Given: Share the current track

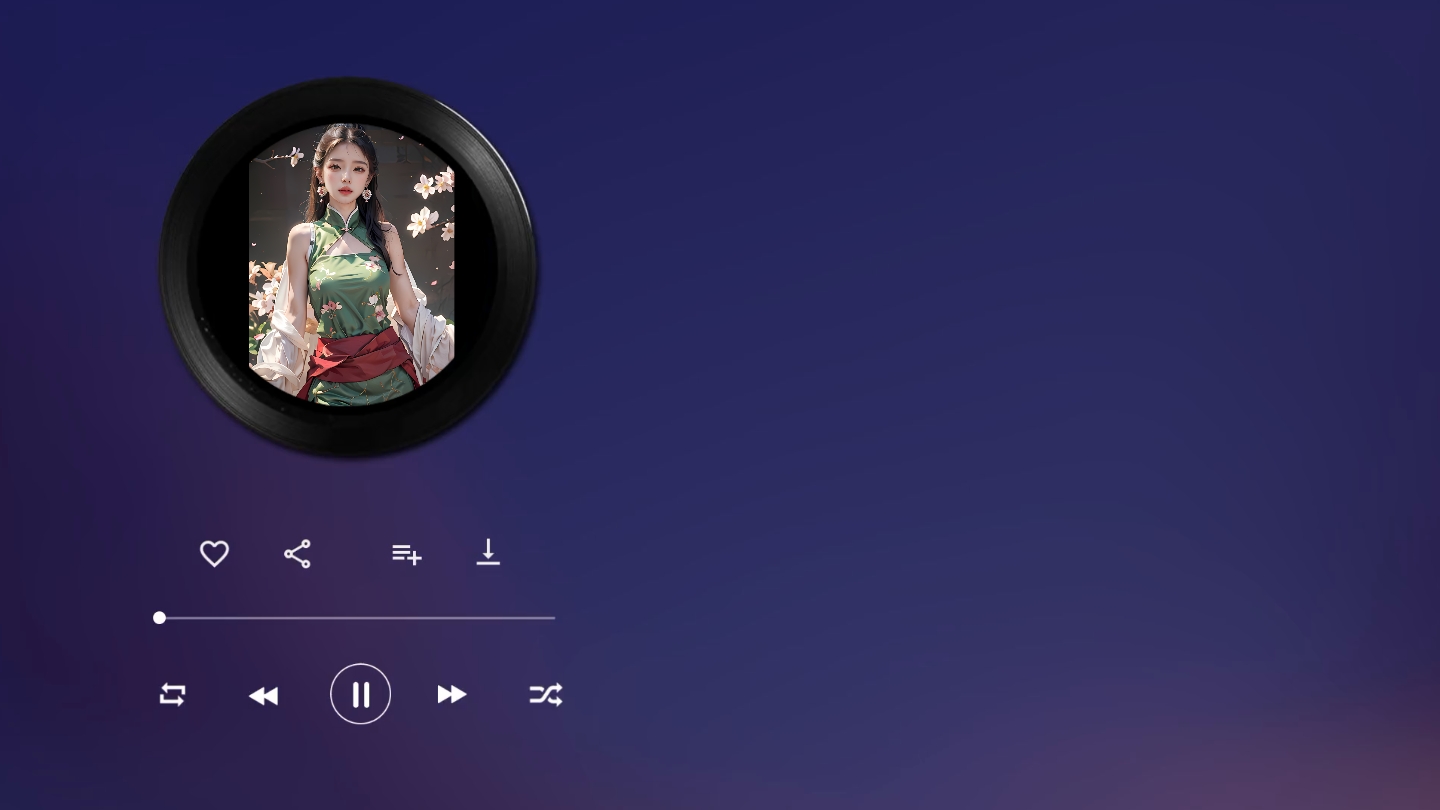Looking at the screenshot, I should pyautogui.click(x=297, y=554).
